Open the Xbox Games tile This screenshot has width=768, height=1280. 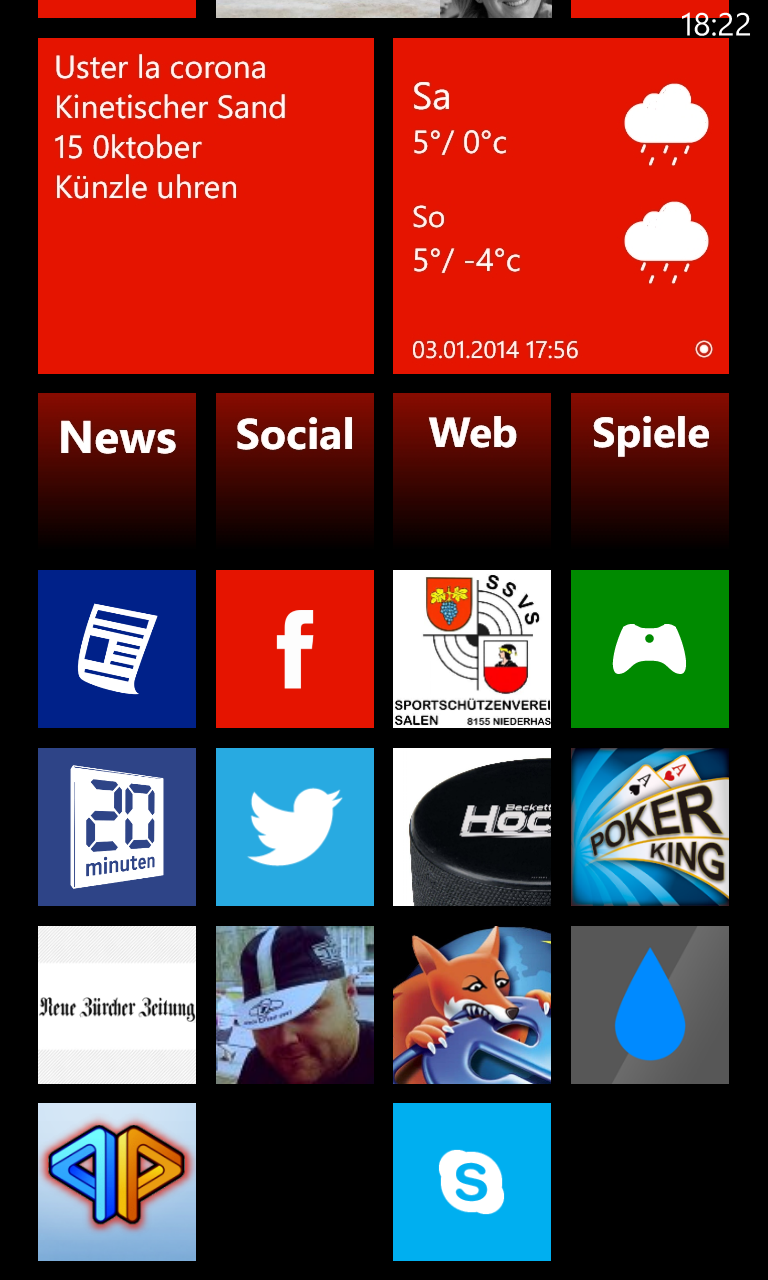pos(650,649)
